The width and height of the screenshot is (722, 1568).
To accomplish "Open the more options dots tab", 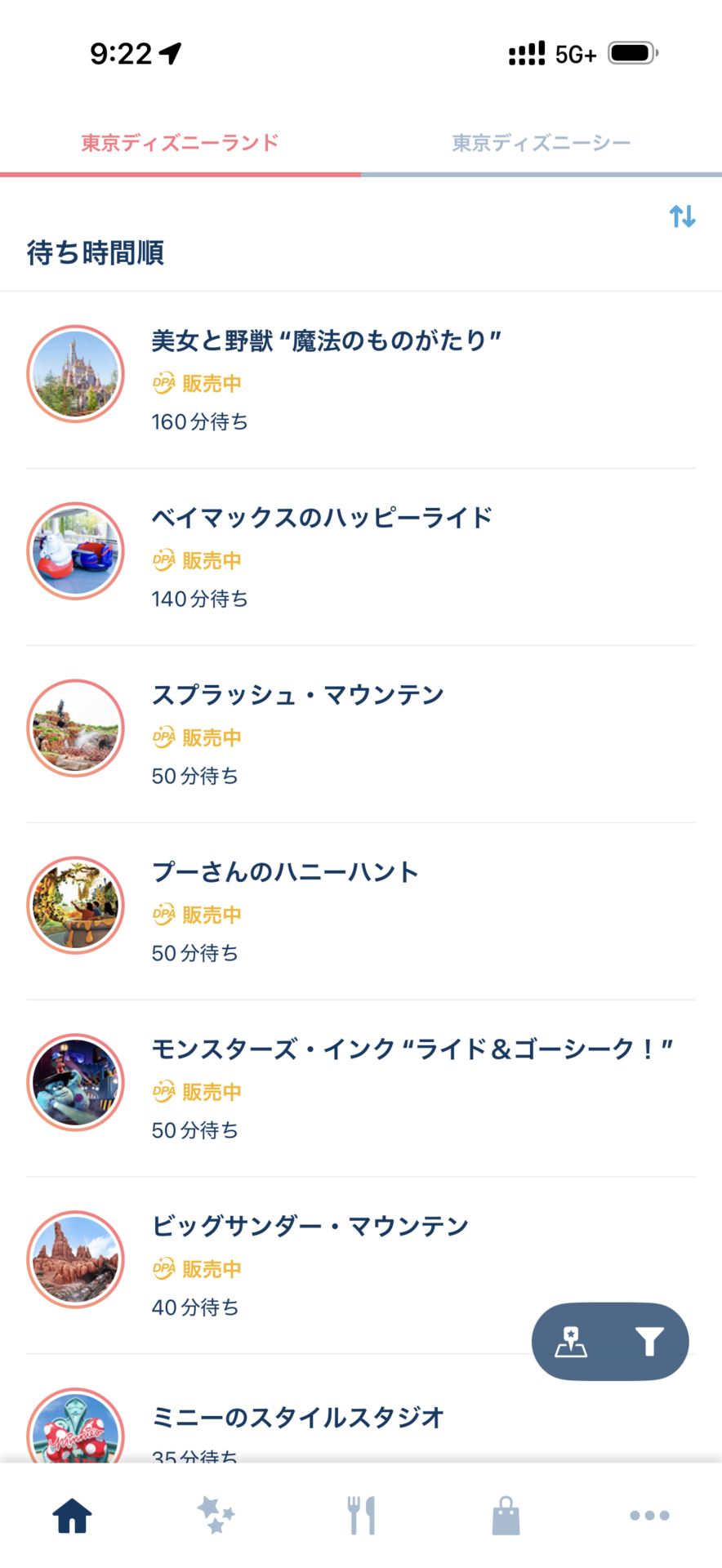I will pos(649,1516).
